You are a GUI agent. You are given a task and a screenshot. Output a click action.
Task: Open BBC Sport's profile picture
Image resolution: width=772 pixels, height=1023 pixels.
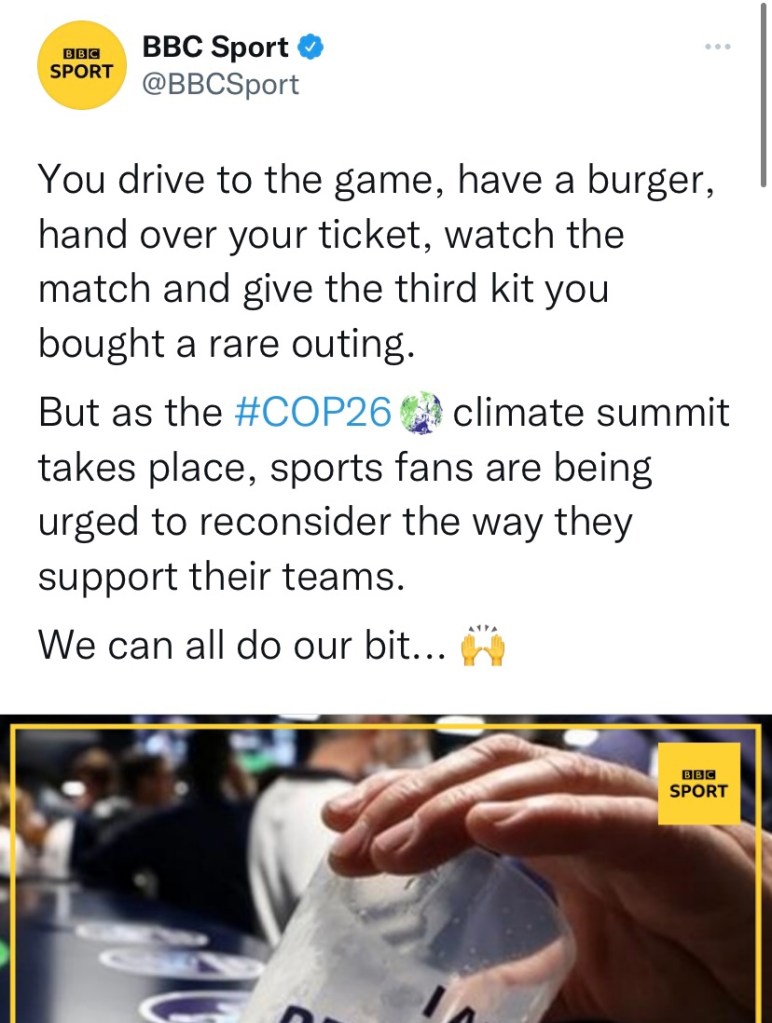point(80,66)
